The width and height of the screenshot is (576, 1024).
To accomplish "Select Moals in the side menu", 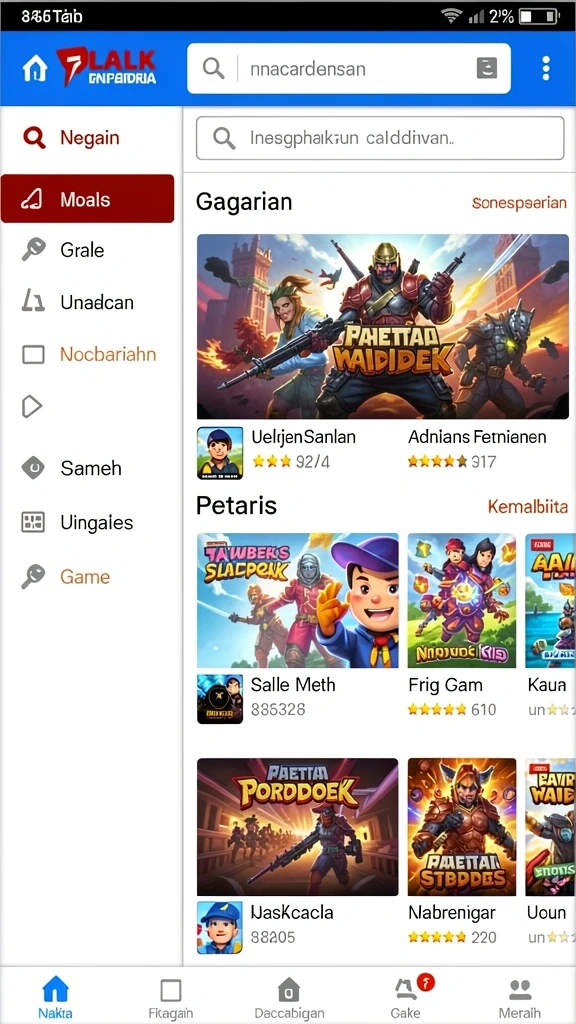I will (x=88, y=199).
